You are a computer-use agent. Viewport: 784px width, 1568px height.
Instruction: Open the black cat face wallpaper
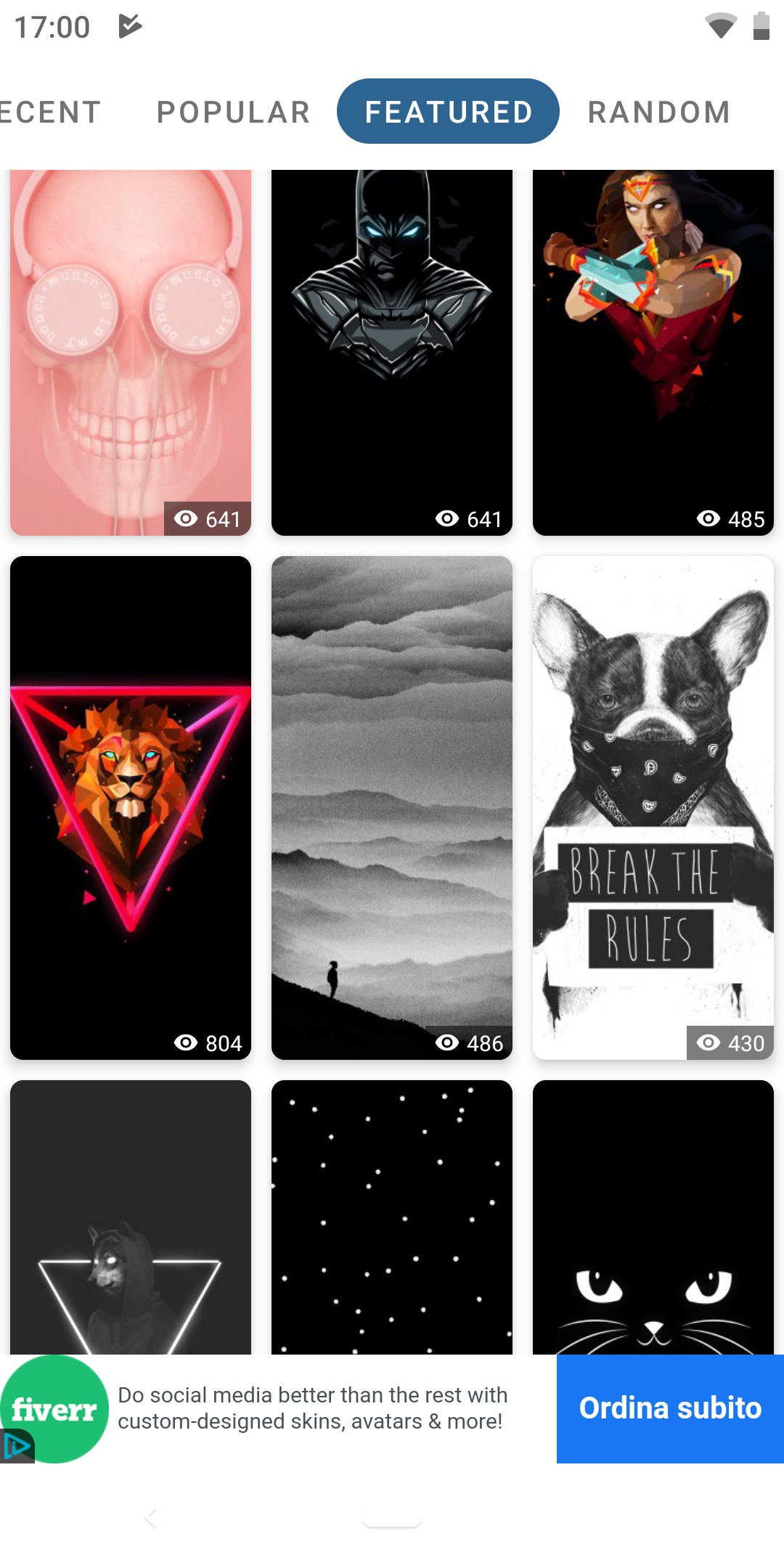[653, 1217]
